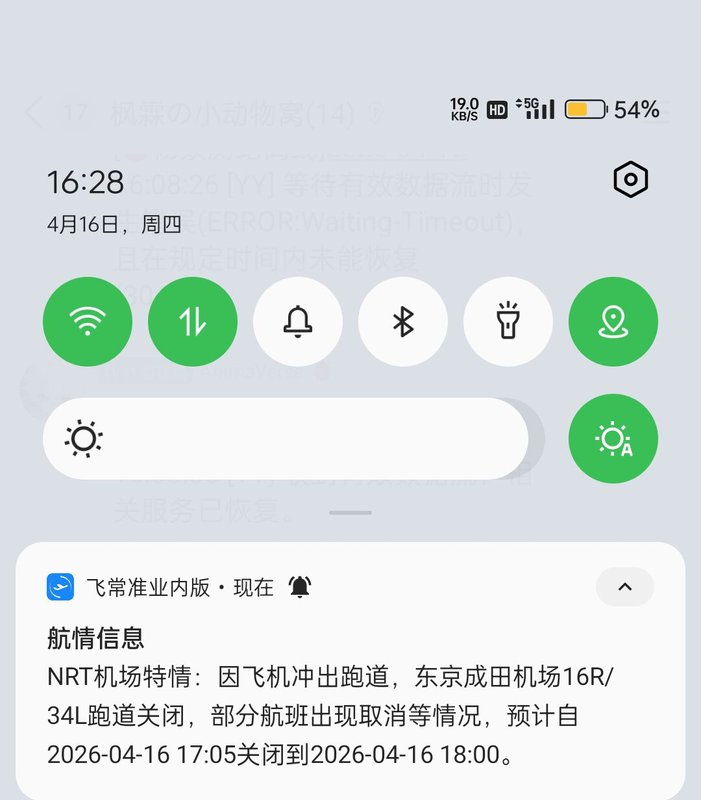701x800 pixels.
Task: Open settings via the gear icon
Action: [630, 181]
